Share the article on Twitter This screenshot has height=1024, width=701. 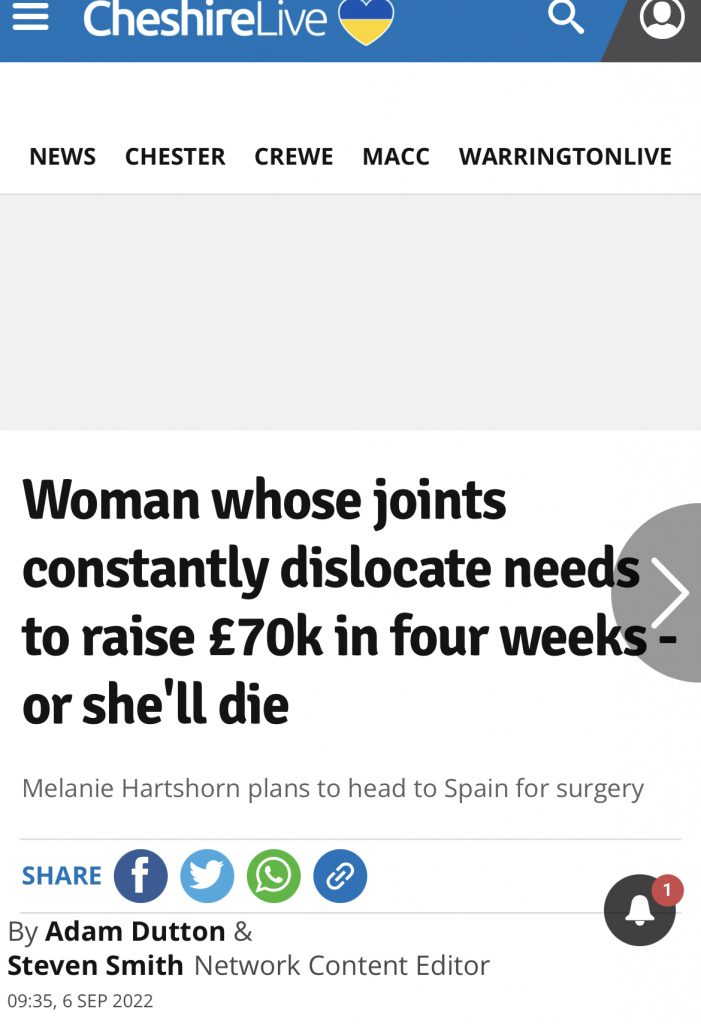point(207,876)
